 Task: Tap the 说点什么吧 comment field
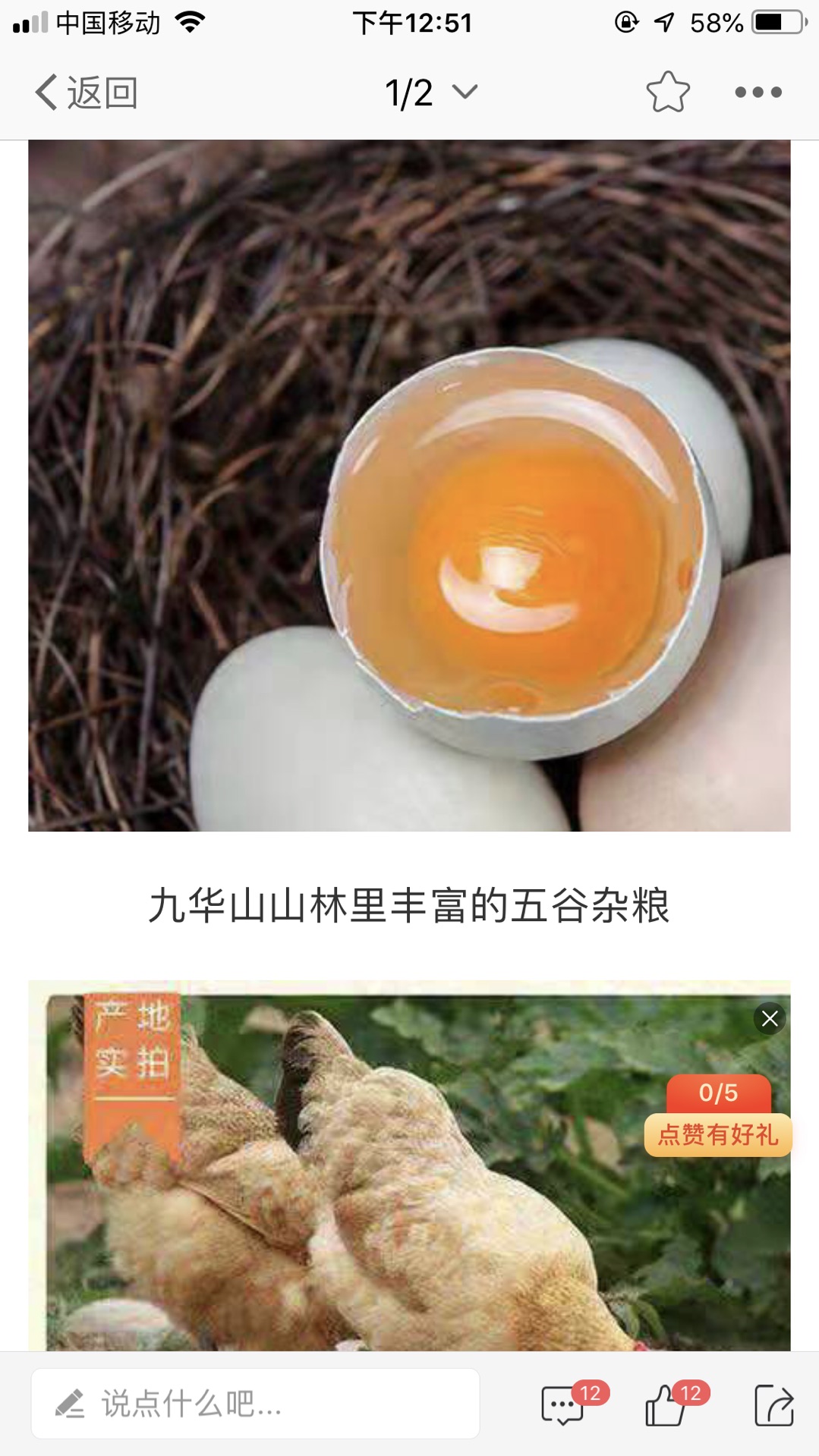coord(255,1404)
